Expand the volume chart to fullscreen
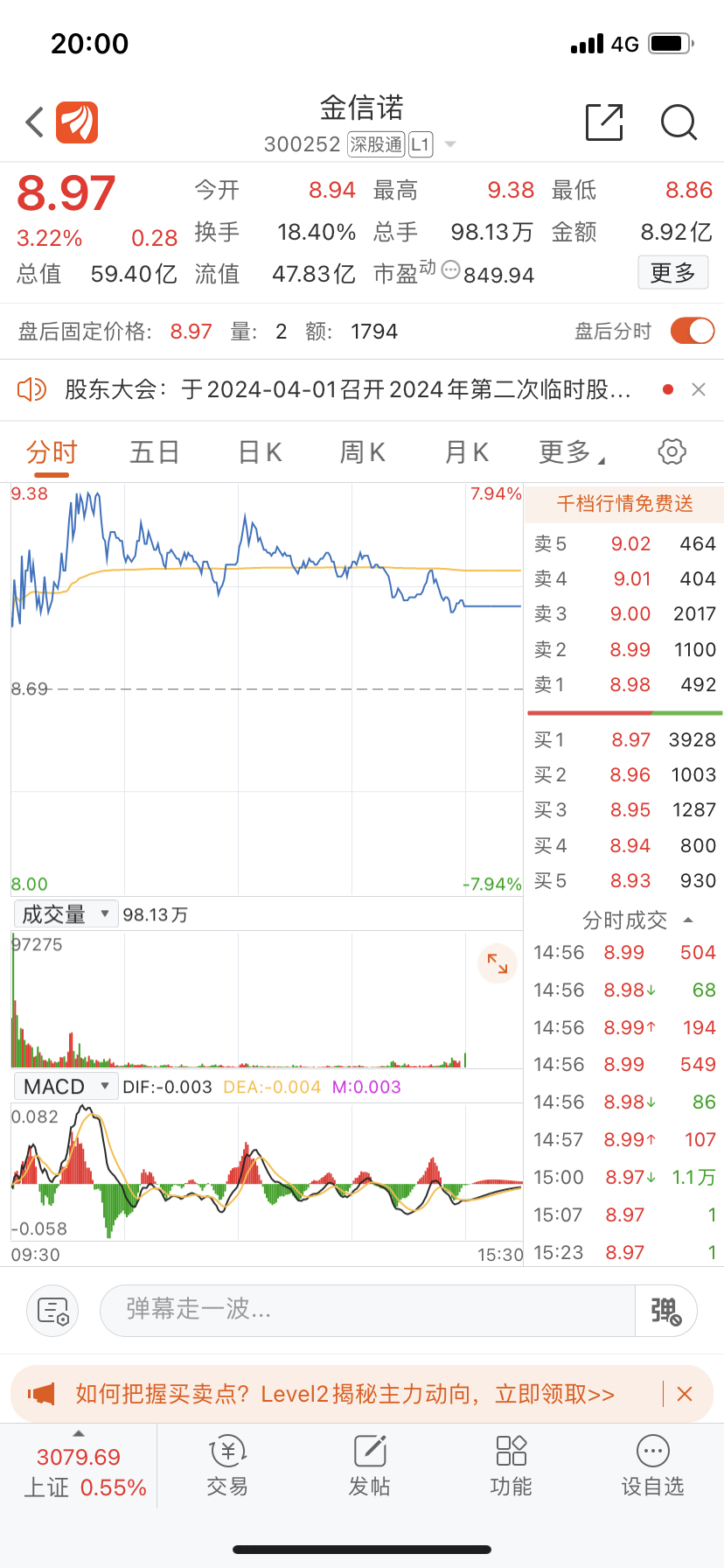Screen dimensions: 724x1568 pyautogui.click(x=497, y=963)
